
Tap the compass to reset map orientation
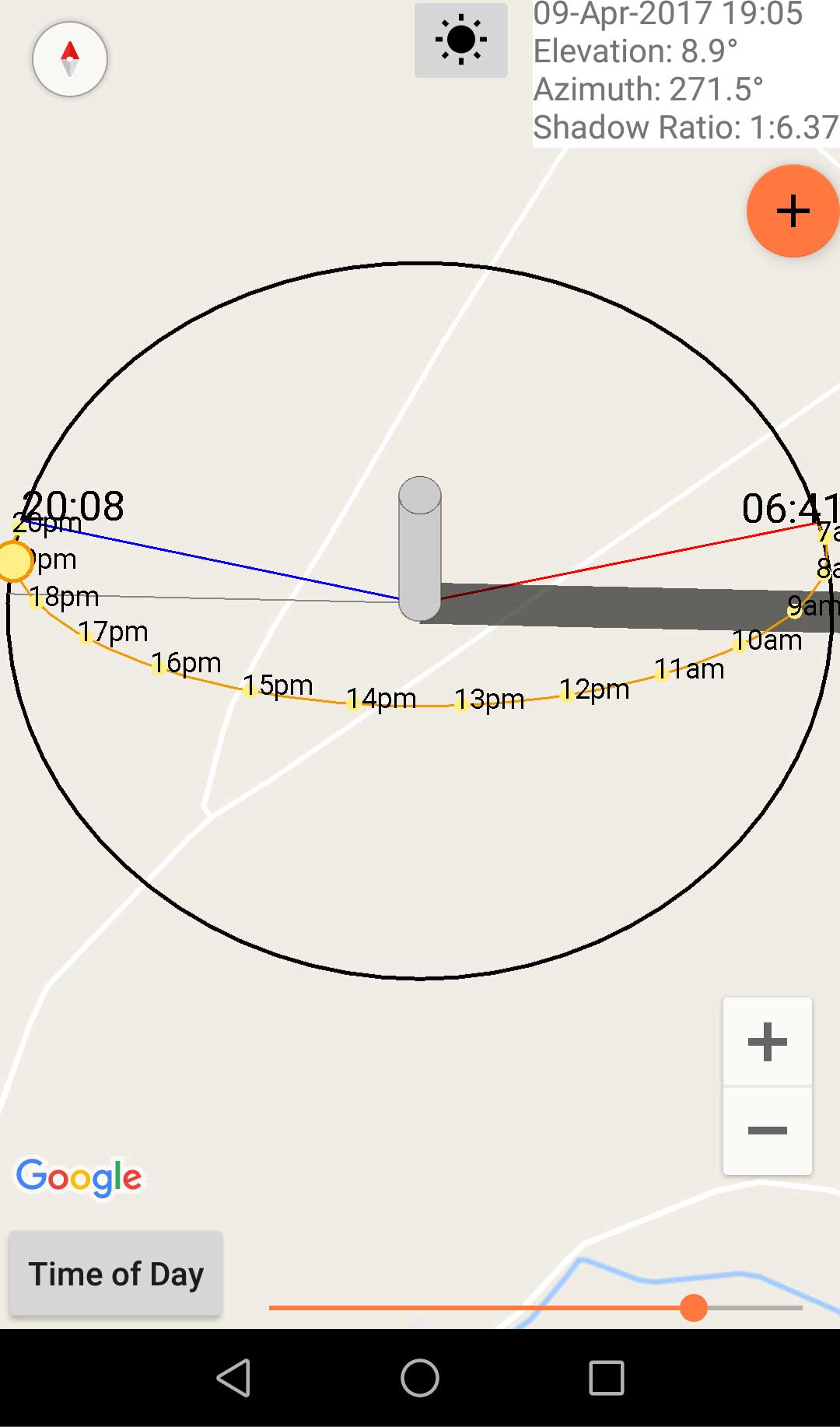(x=70, y=59)
